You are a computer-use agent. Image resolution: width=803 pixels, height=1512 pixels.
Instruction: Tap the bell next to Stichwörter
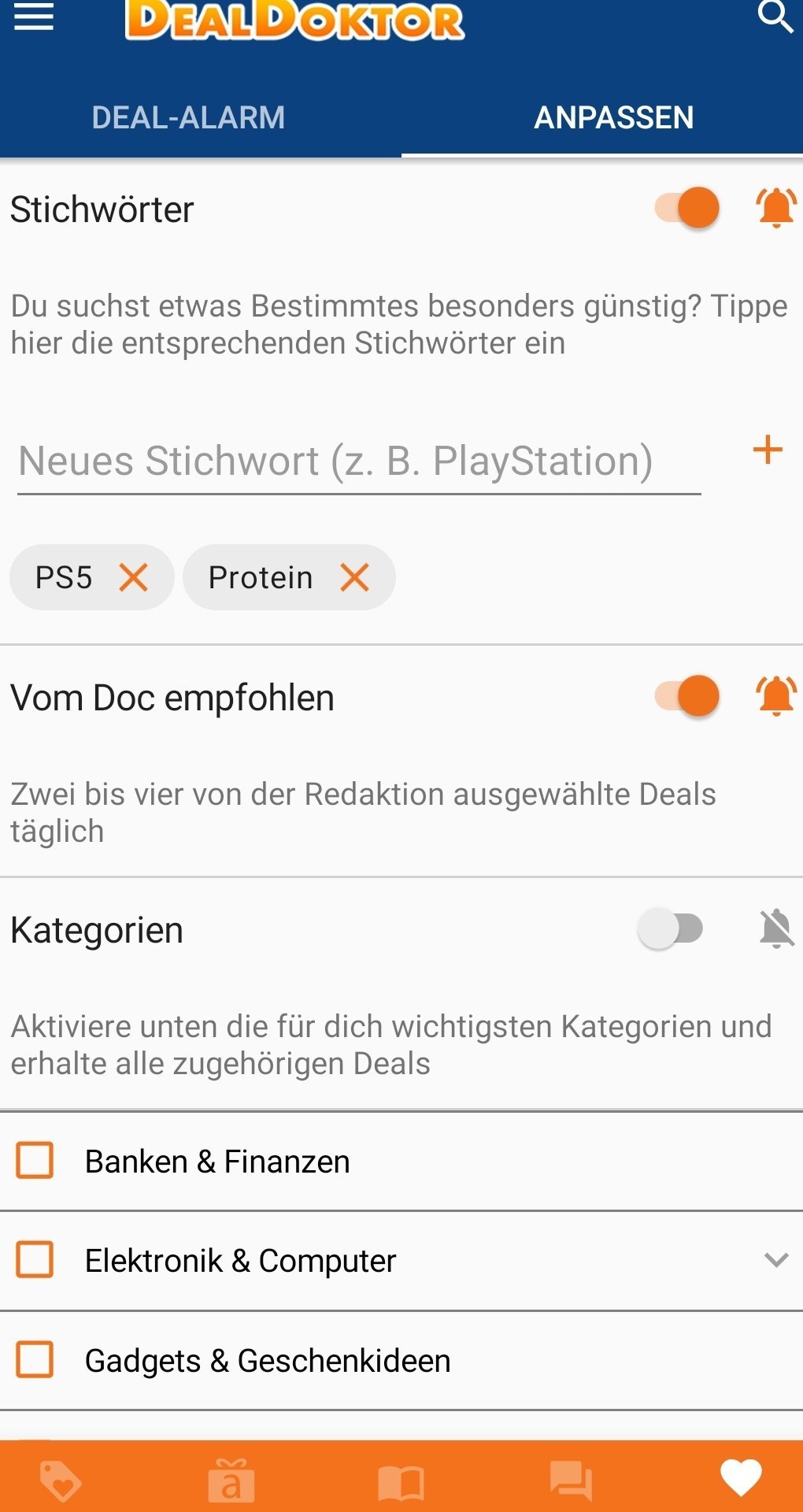click(x=776, y=208)
